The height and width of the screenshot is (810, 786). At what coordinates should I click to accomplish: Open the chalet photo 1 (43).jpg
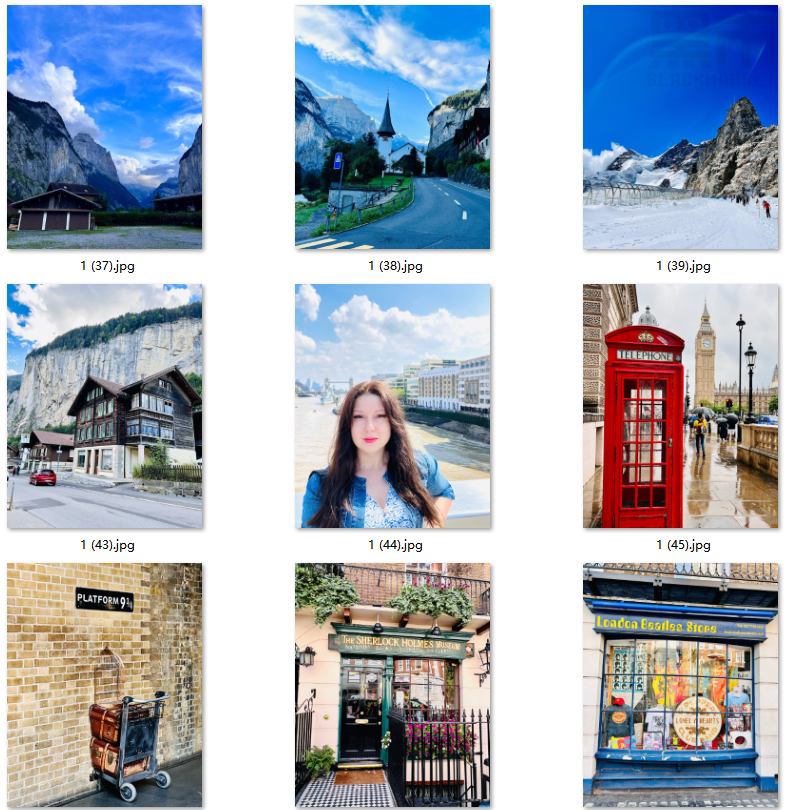104,406
